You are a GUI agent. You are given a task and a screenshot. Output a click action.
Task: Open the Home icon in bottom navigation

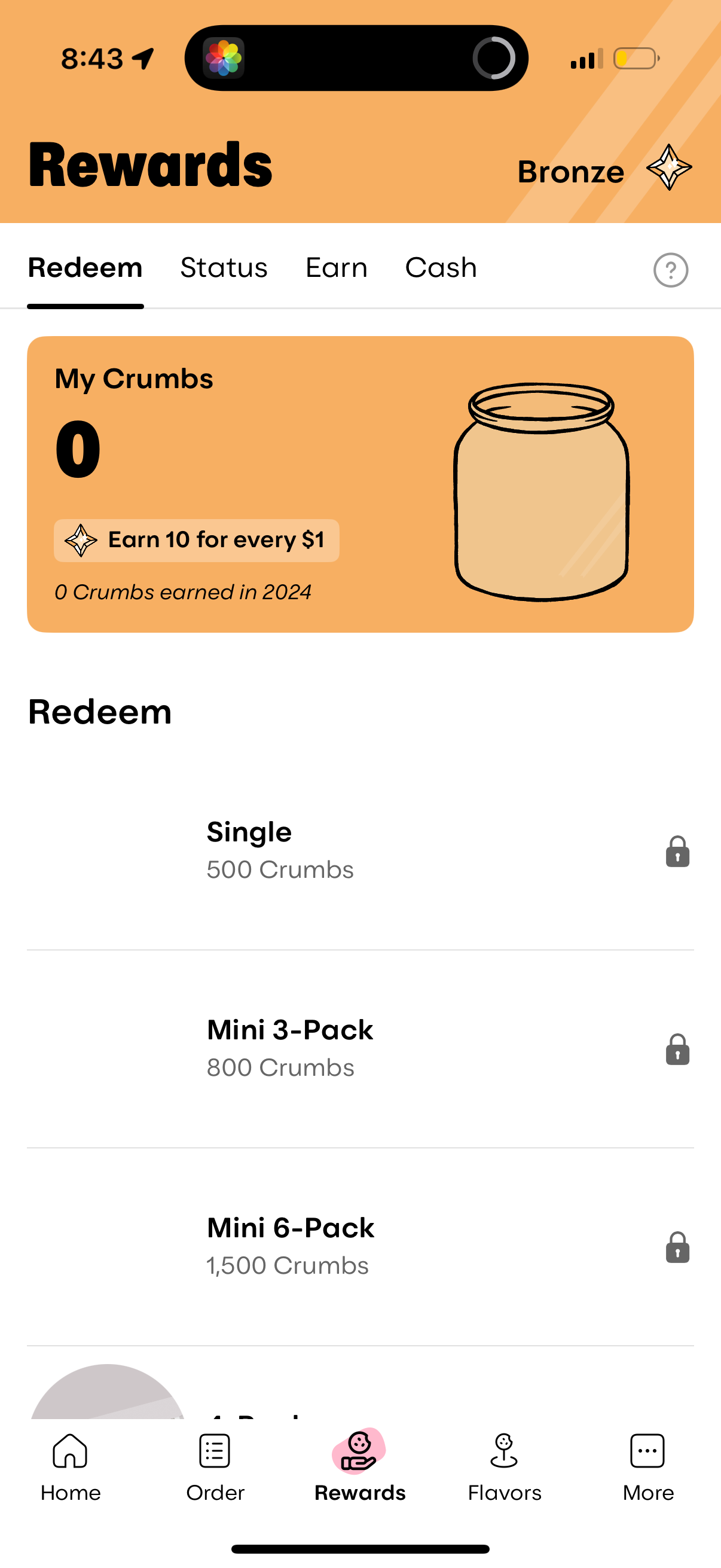71,1452
